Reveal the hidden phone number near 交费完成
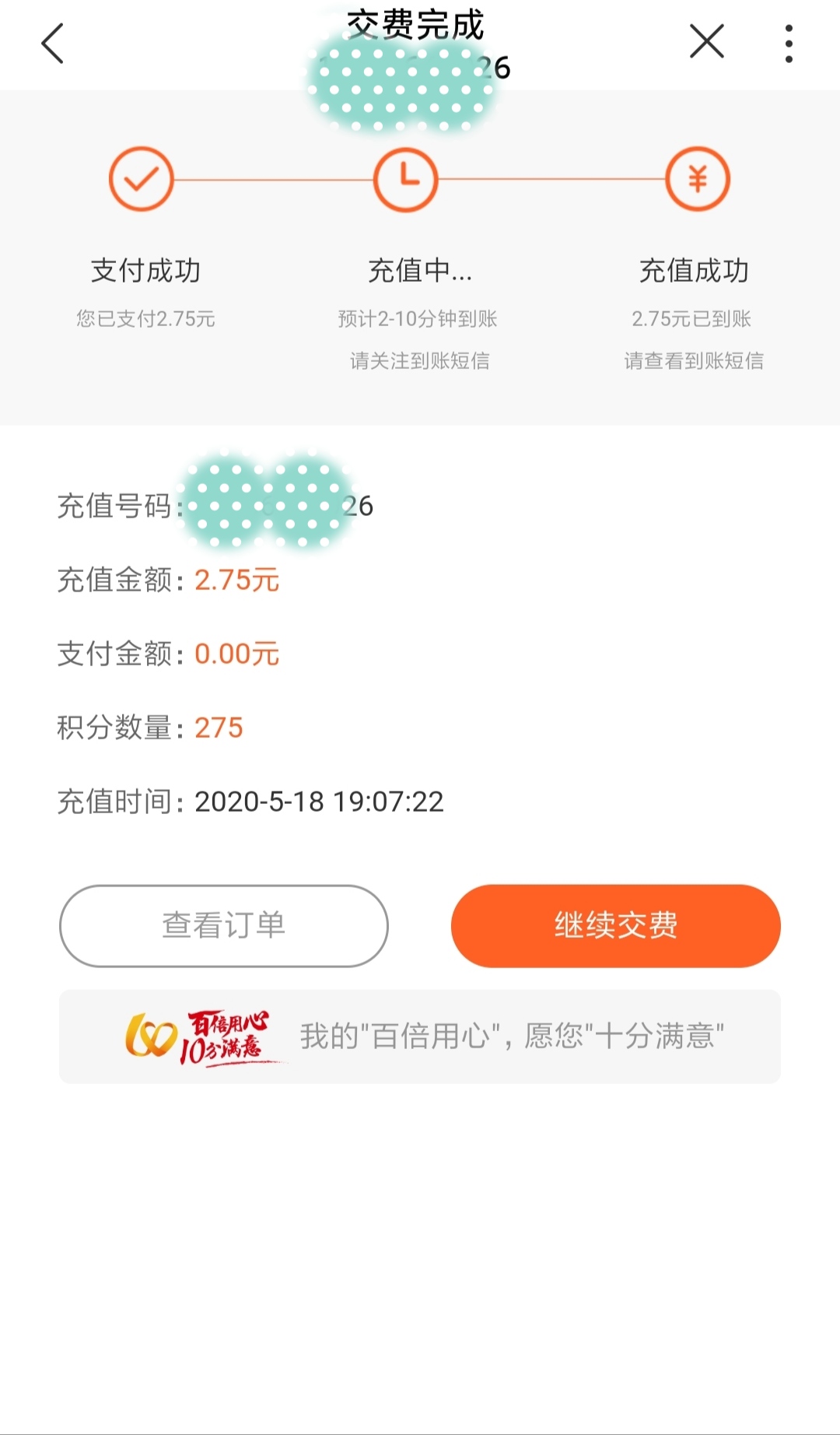Image resolution: width=840 pixels, height=1435 pixels. [x=404, y=66]
